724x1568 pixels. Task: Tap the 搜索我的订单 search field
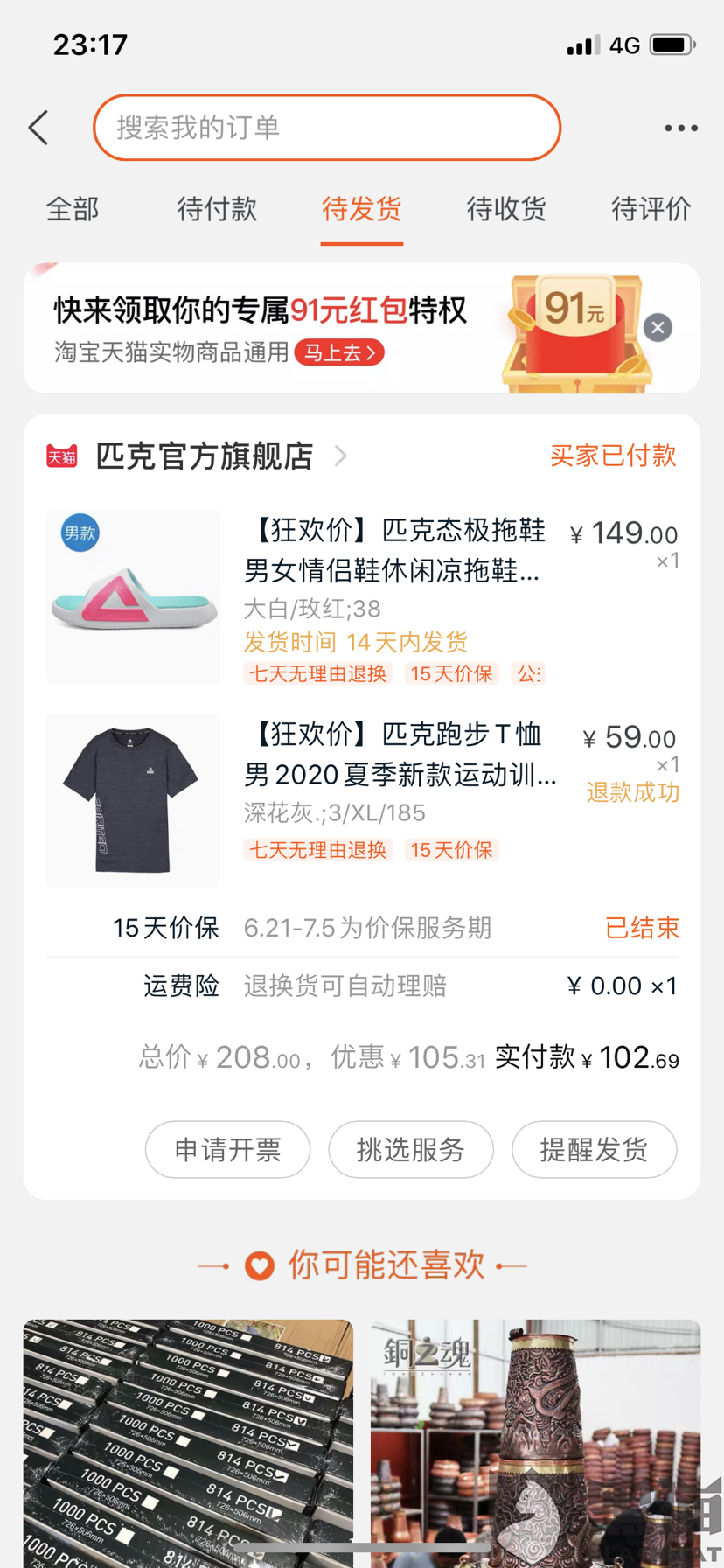[326, 128]
